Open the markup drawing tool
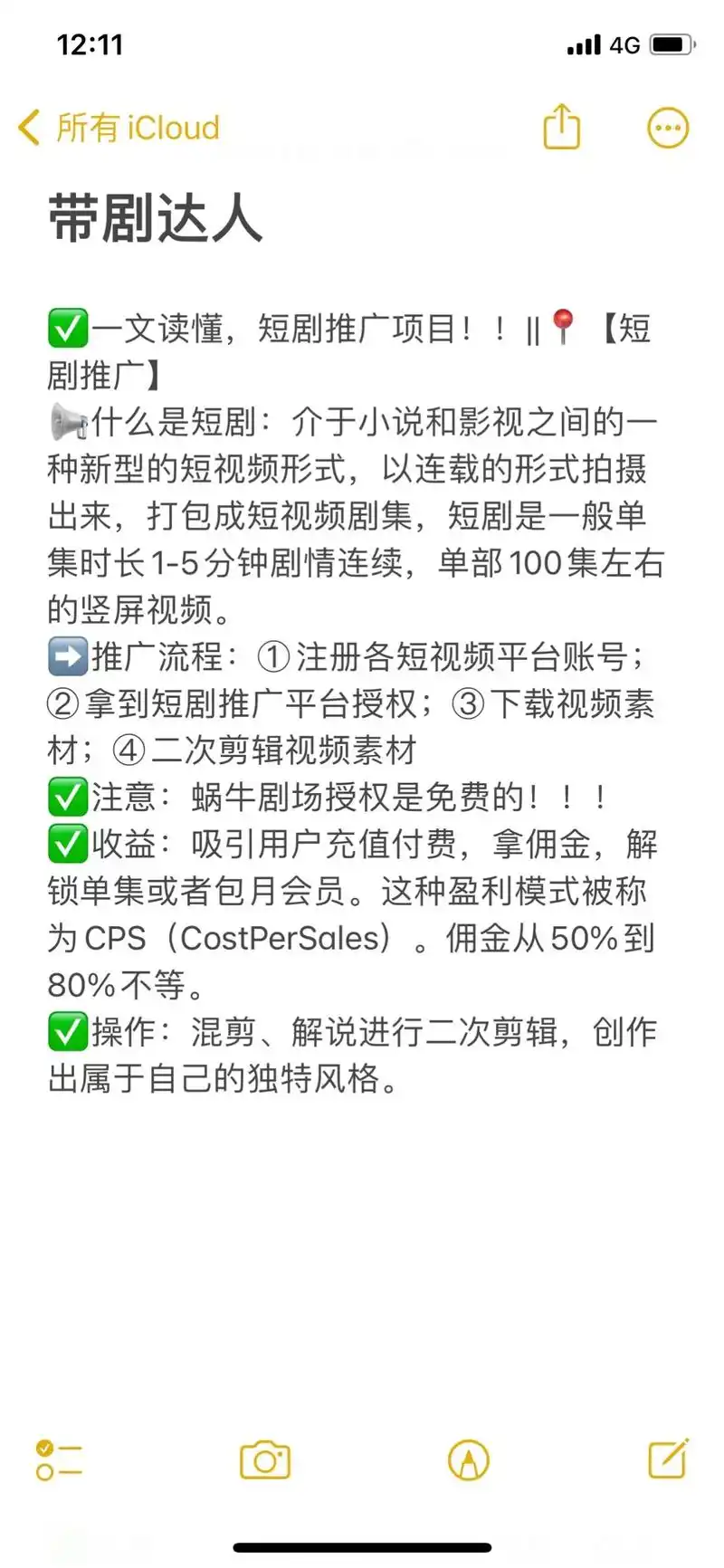 [468, 1459]
